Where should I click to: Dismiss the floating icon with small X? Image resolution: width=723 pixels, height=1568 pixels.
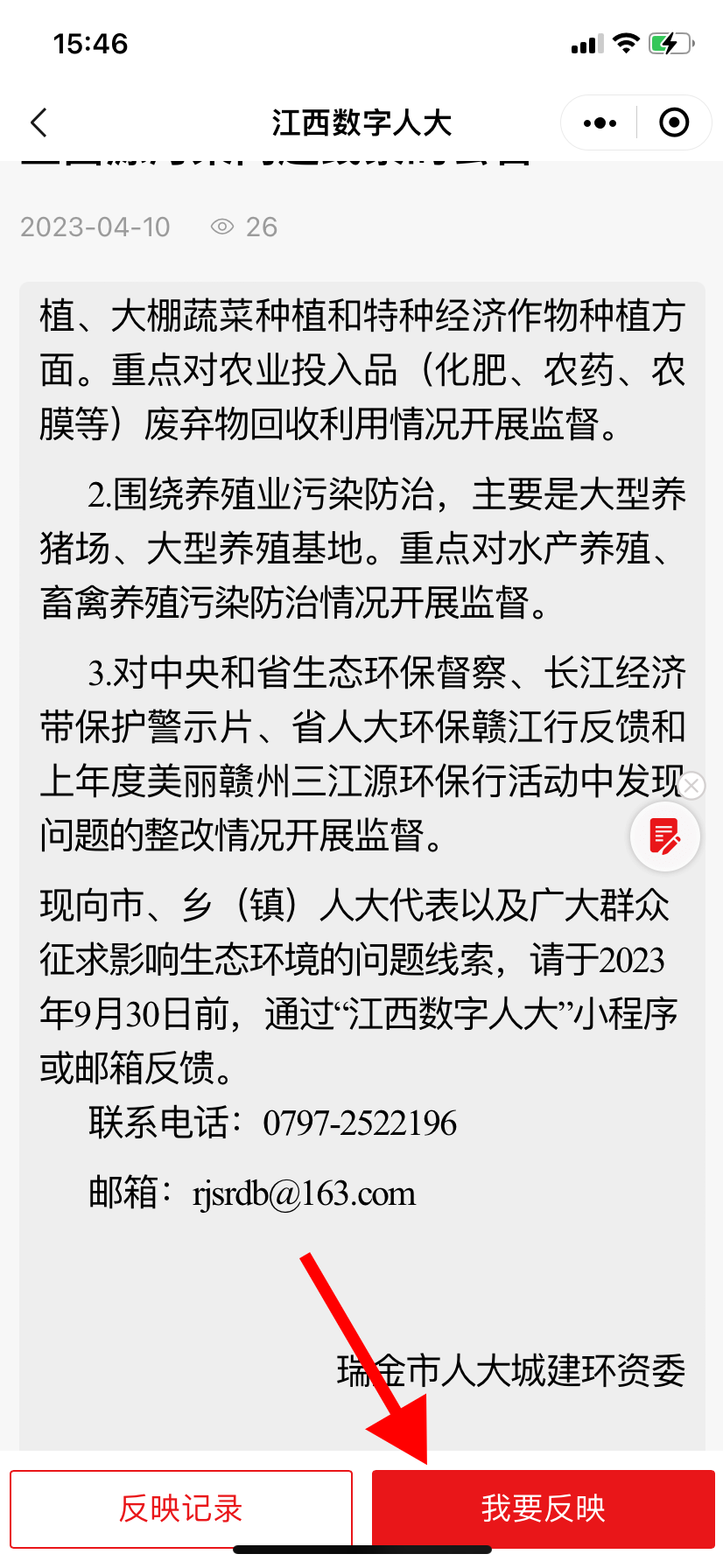click(x=691, y=786)
